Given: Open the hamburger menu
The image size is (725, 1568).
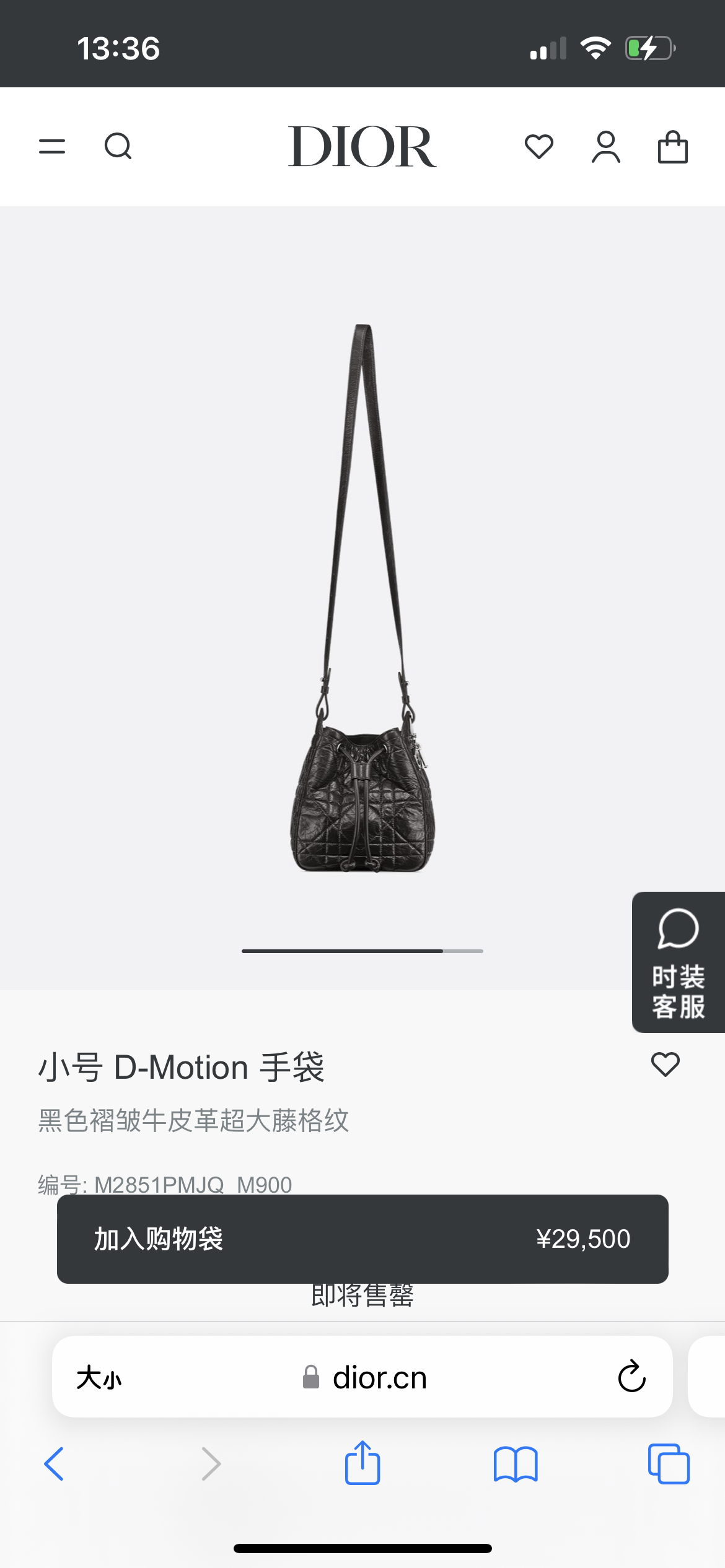Looking at the screenshot, I should 52,147.
